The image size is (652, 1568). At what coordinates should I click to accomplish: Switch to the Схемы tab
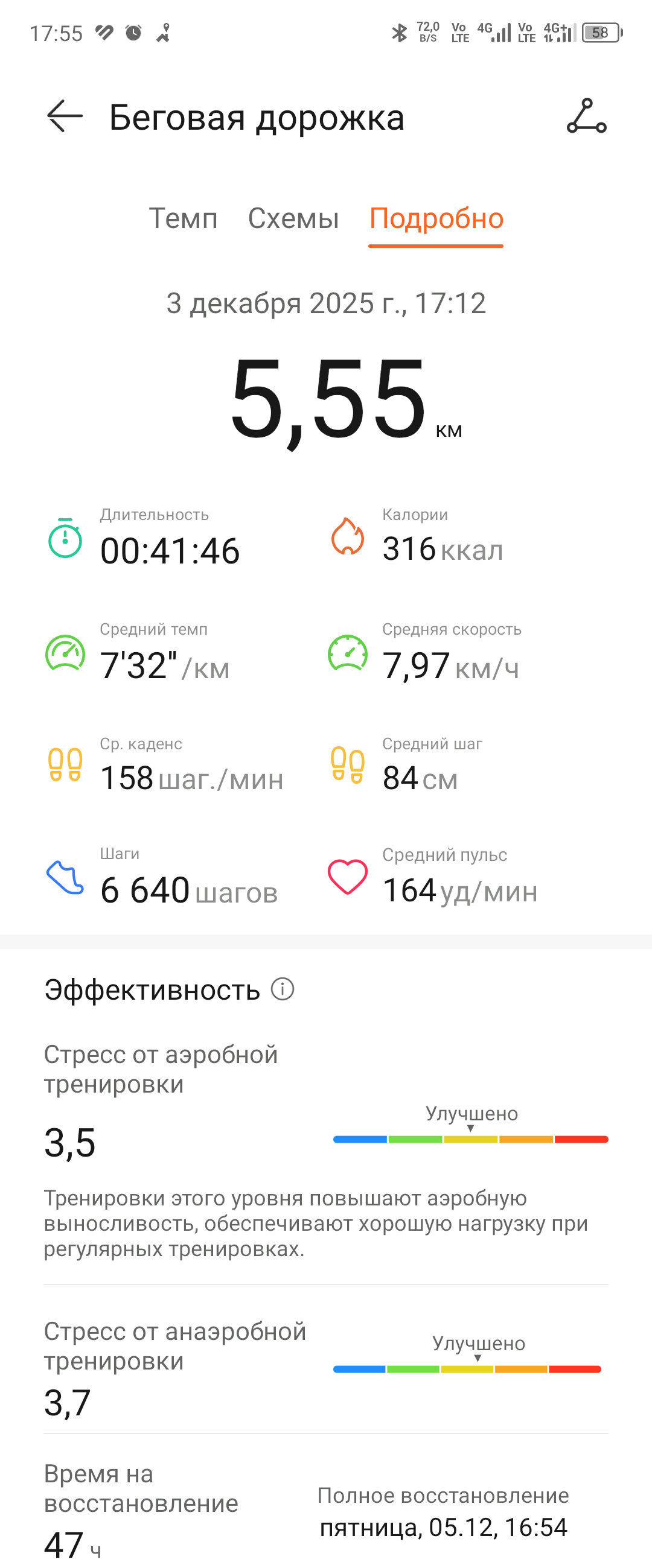click(x=293, y=218)
